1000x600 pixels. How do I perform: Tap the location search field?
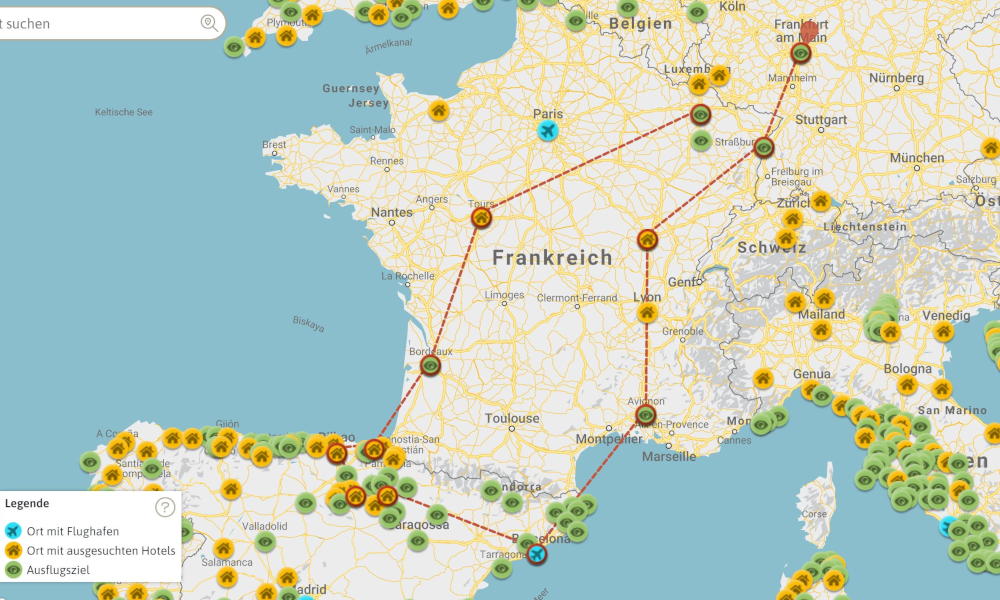[100, 23]
